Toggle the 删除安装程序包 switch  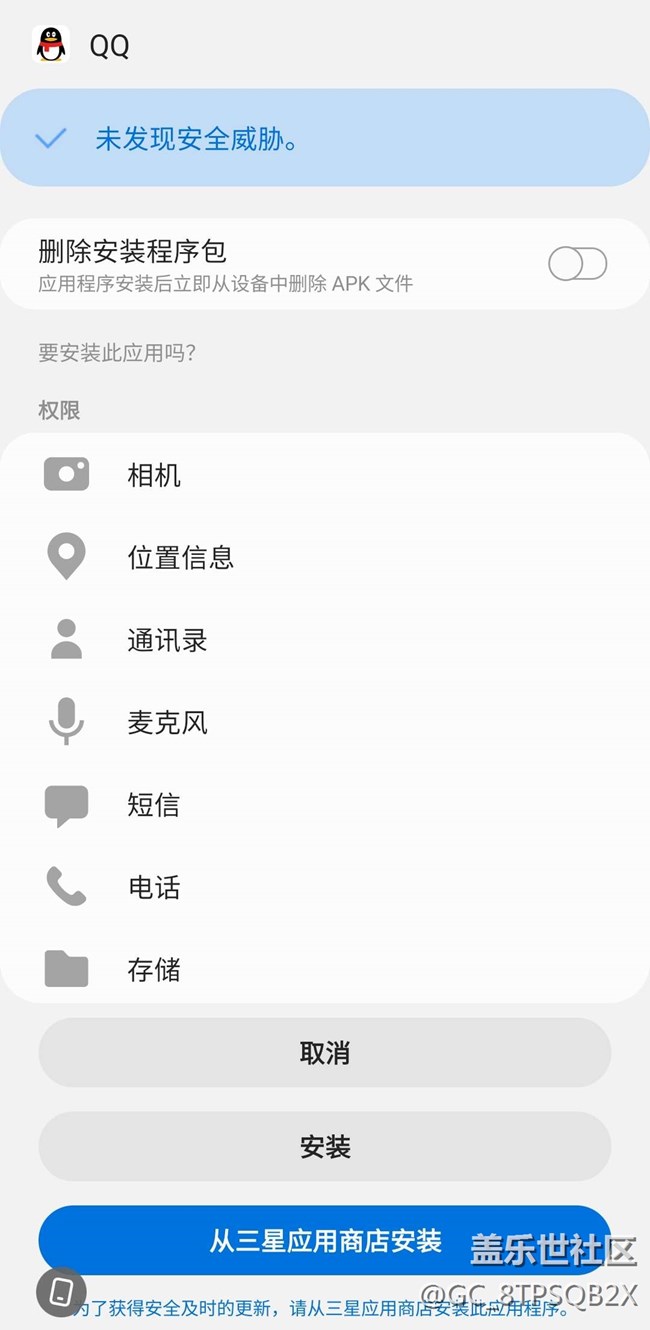(577, 264)
